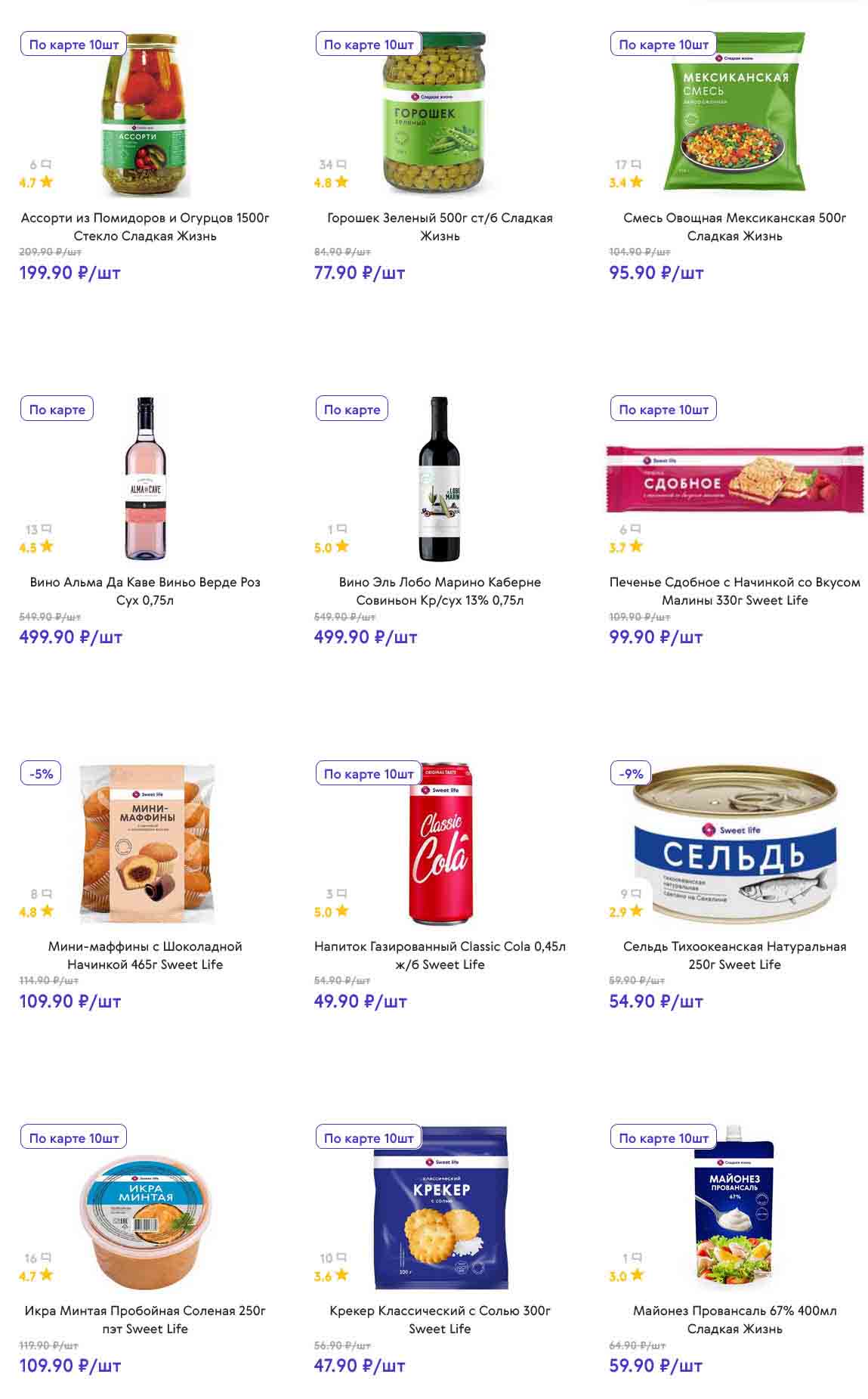This screenshot has height=1399, width=868.
Task: Open Напиток Газированный Classic Cola card
Action: (440, 955)
